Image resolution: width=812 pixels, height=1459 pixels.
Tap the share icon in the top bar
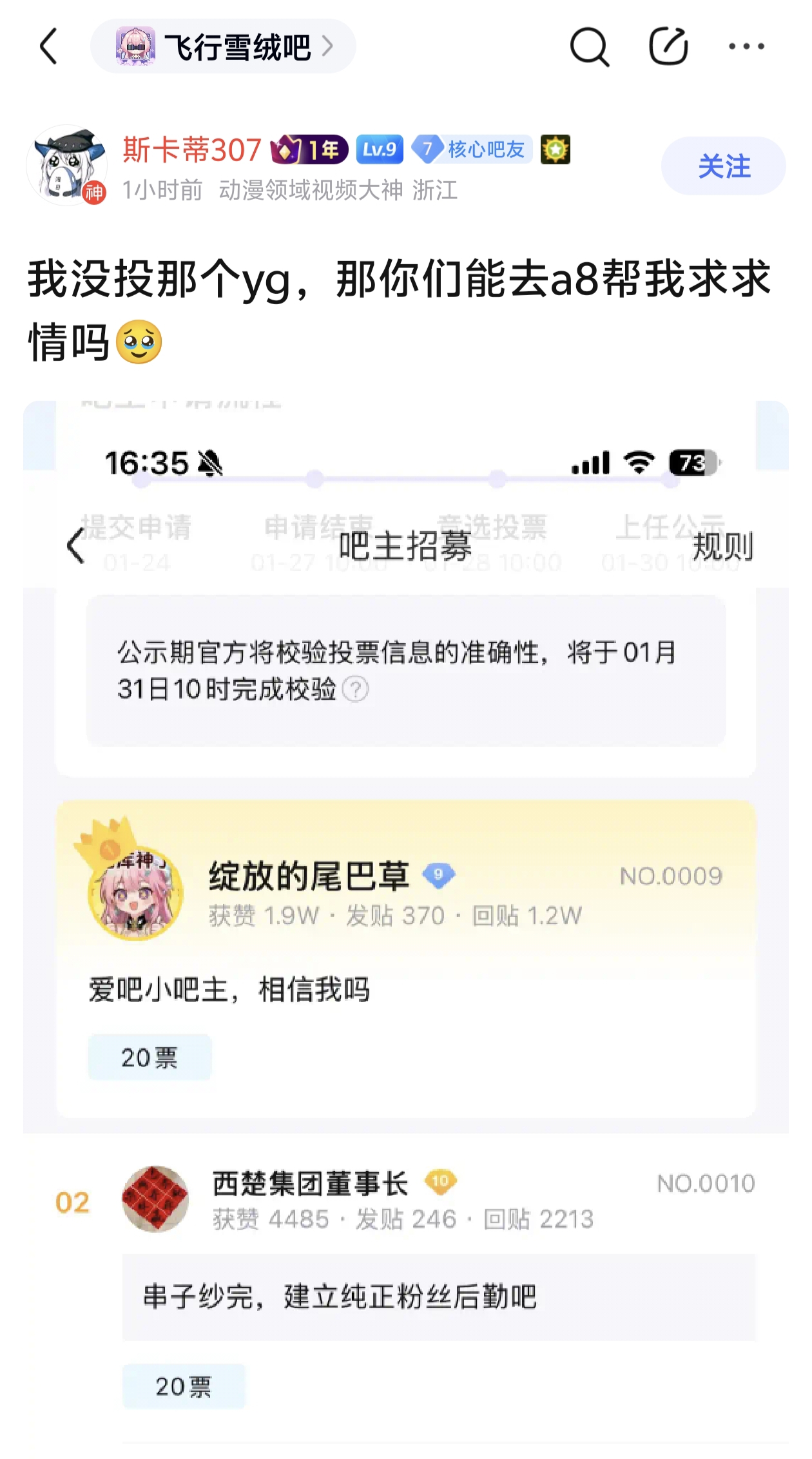point(668,46)
